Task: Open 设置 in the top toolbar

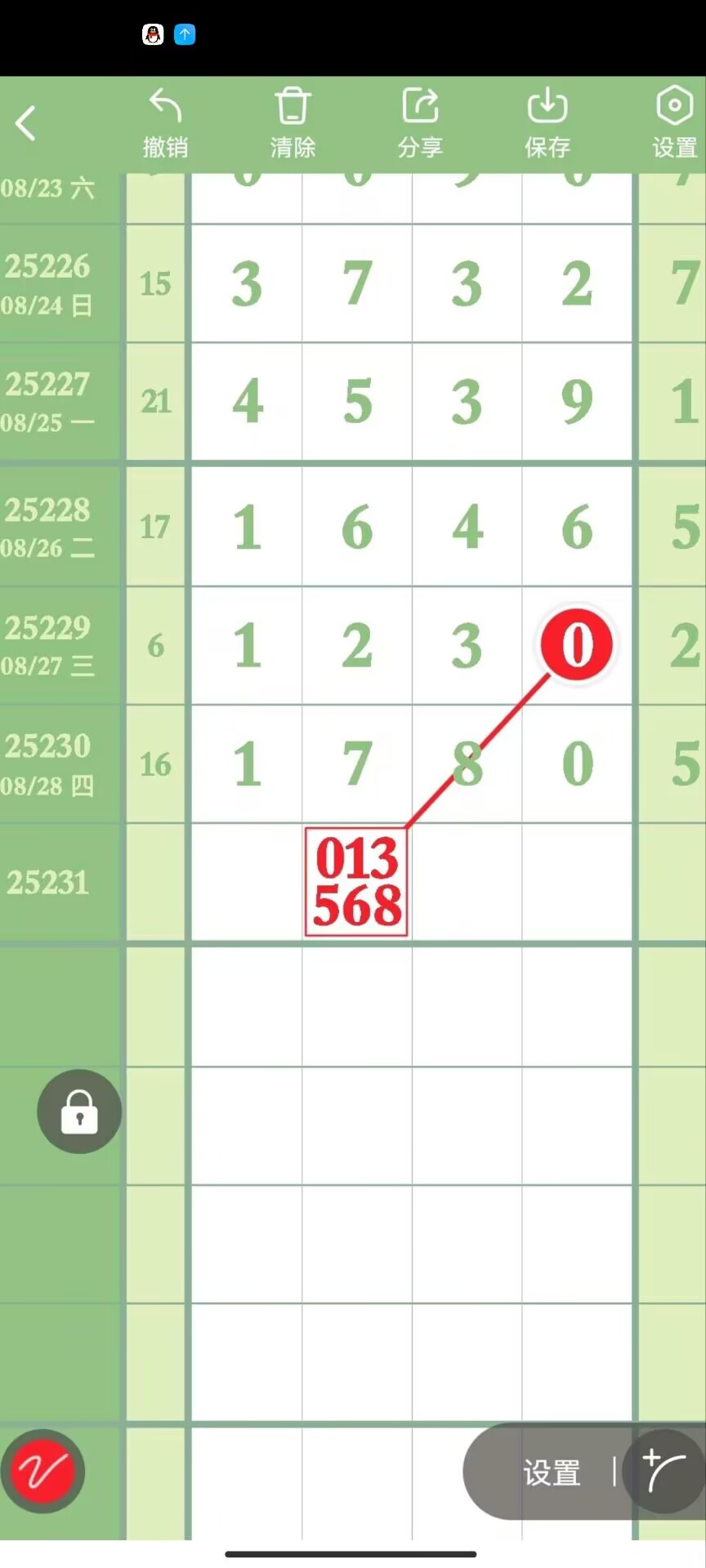Action: click(x=674, y=123)
